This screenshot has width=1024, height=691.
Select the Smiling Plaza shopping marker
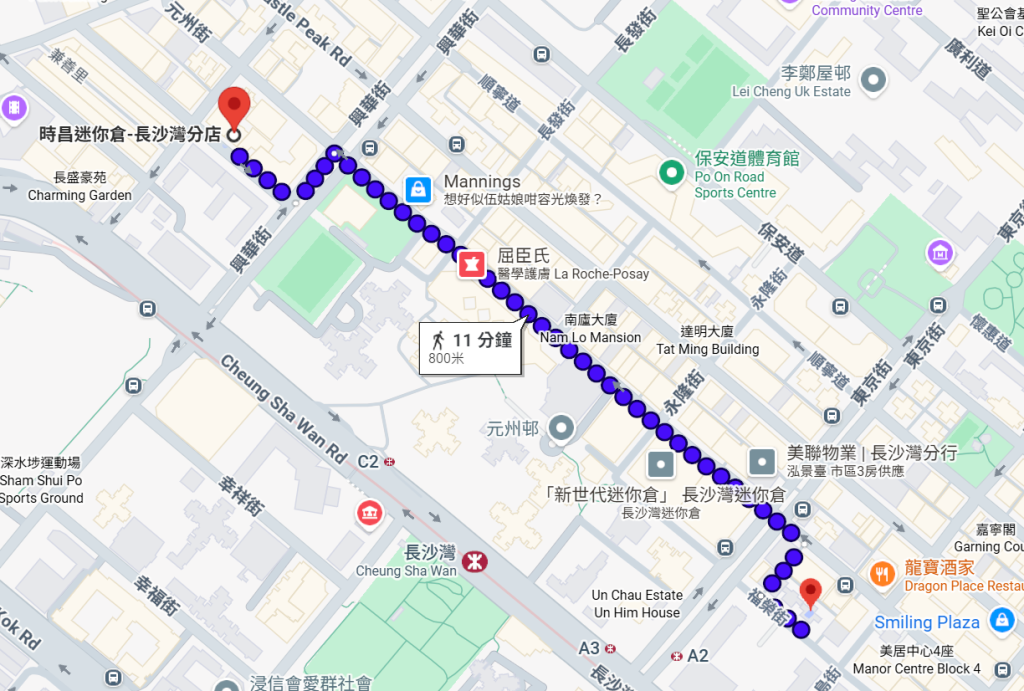(999, 621)
